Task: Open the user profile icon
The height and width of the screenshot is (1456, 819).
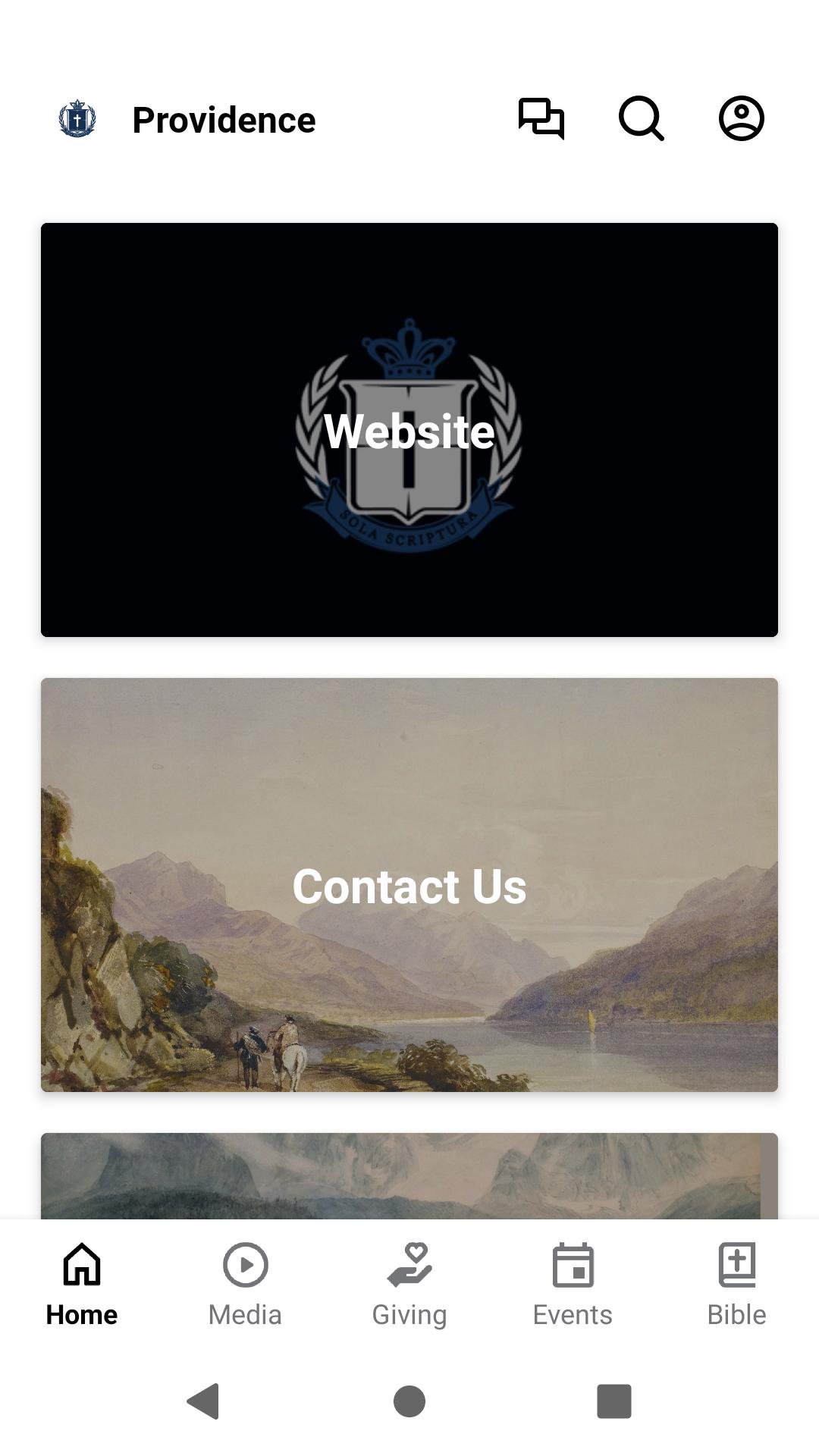Action: [741, 118]
